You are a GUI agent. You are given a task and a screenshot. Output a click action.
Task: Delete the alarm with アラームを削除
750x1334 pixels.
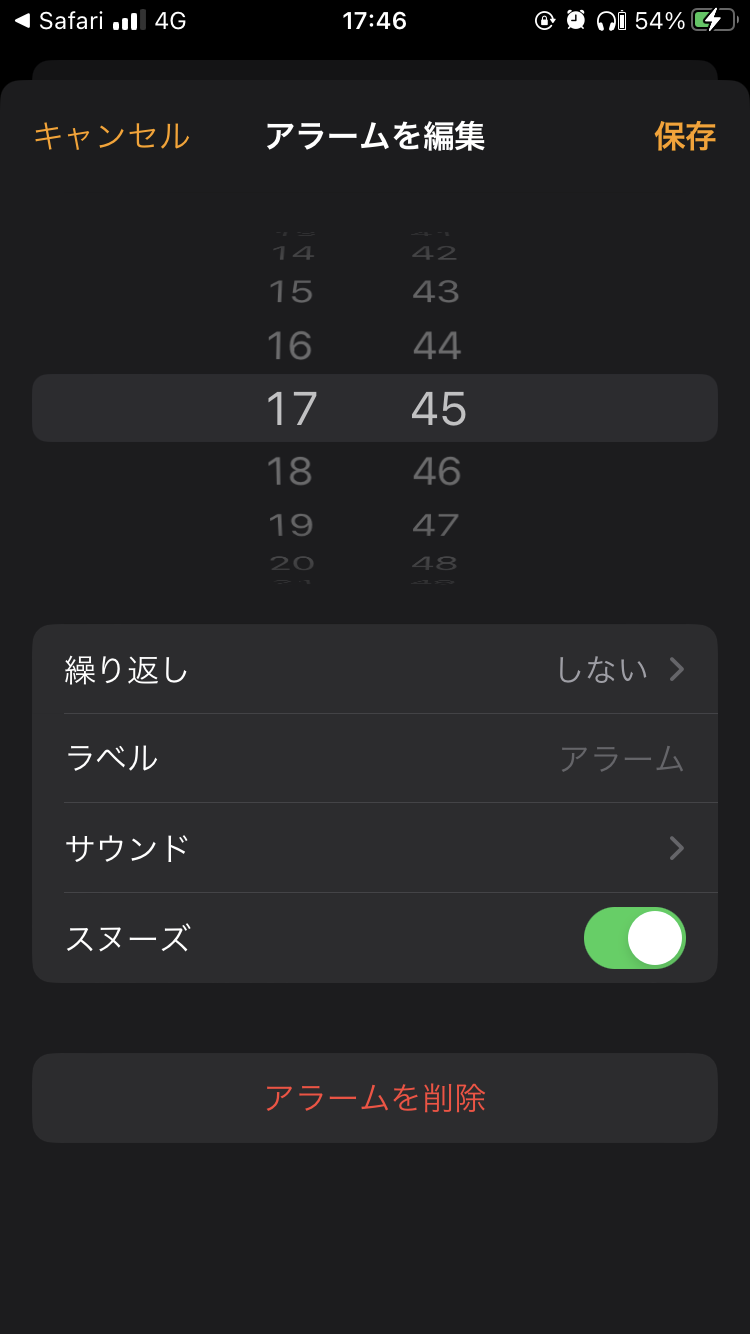pos(375,1098)
